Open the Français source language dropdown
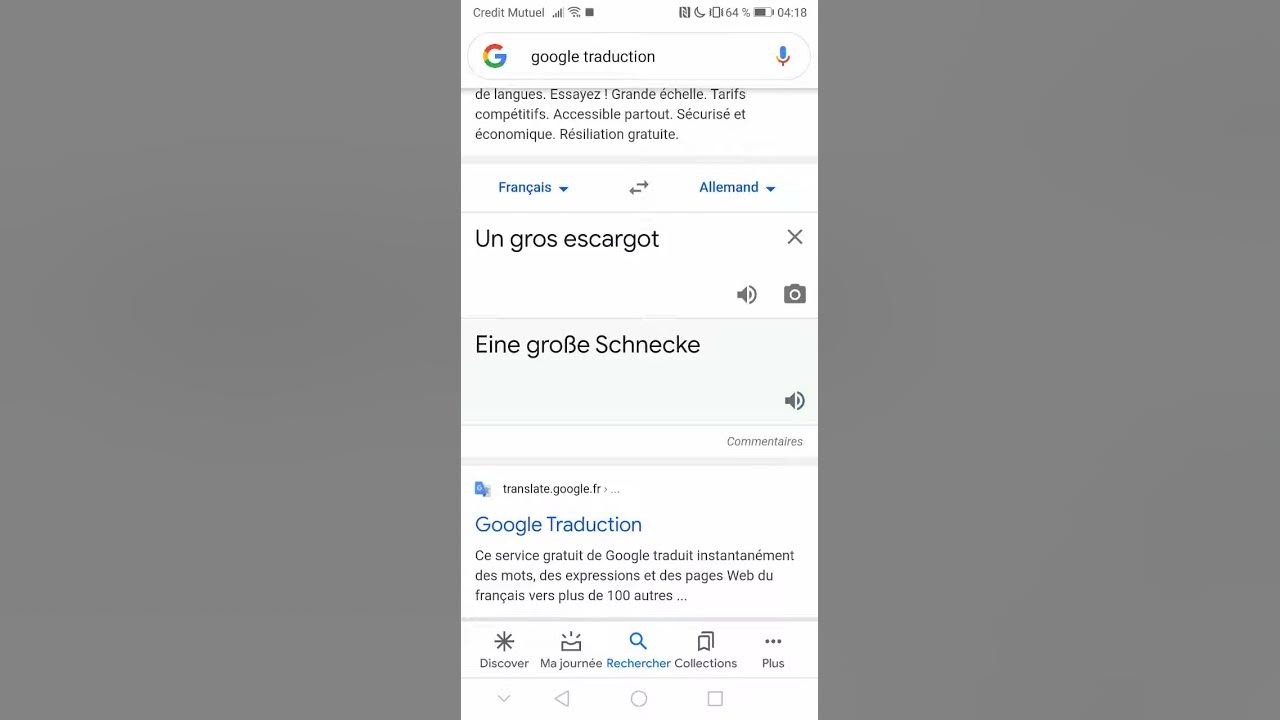 pos(533,188)
